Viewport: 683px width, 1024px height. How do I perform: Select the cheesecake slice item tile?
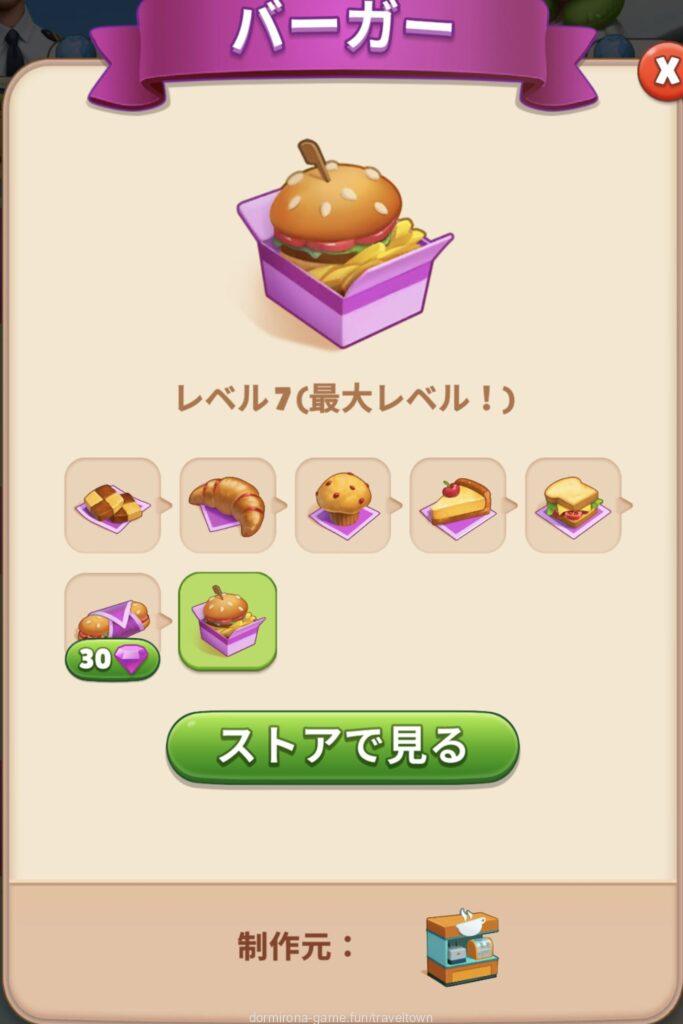(457, 505)
